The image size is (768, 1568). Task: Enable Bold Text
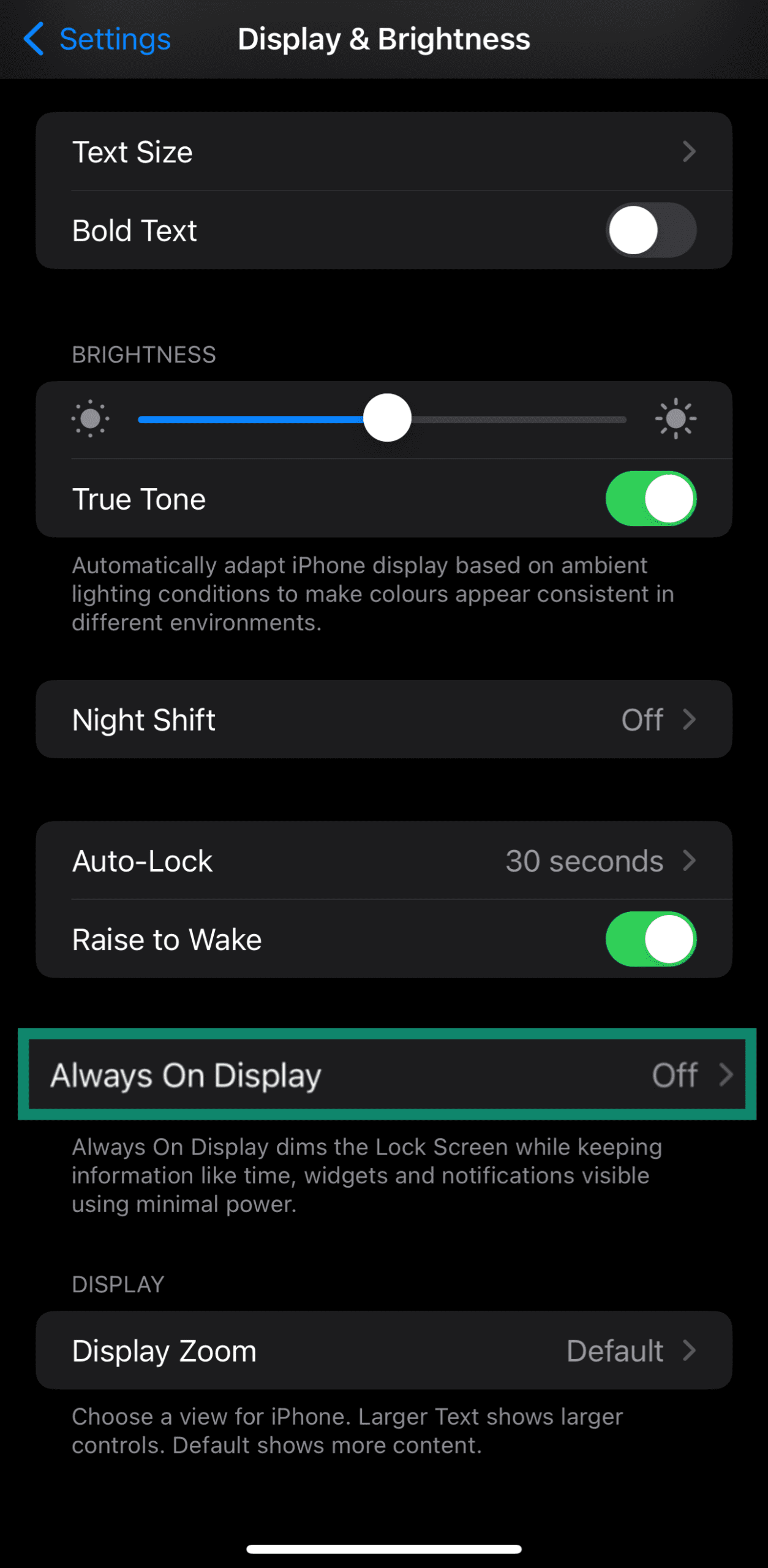(650, 230)
